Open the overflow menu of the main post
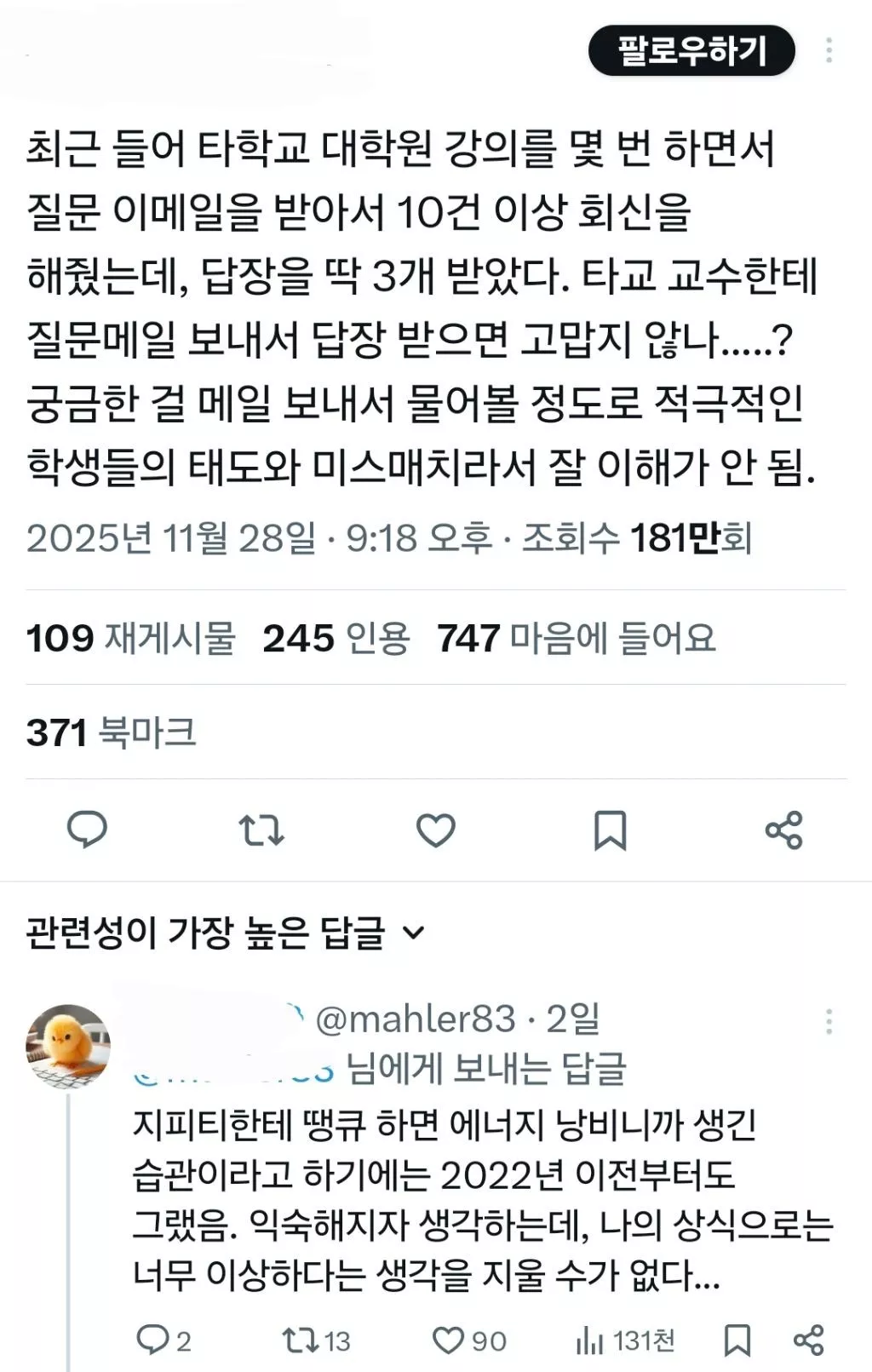 pos(828,51)
